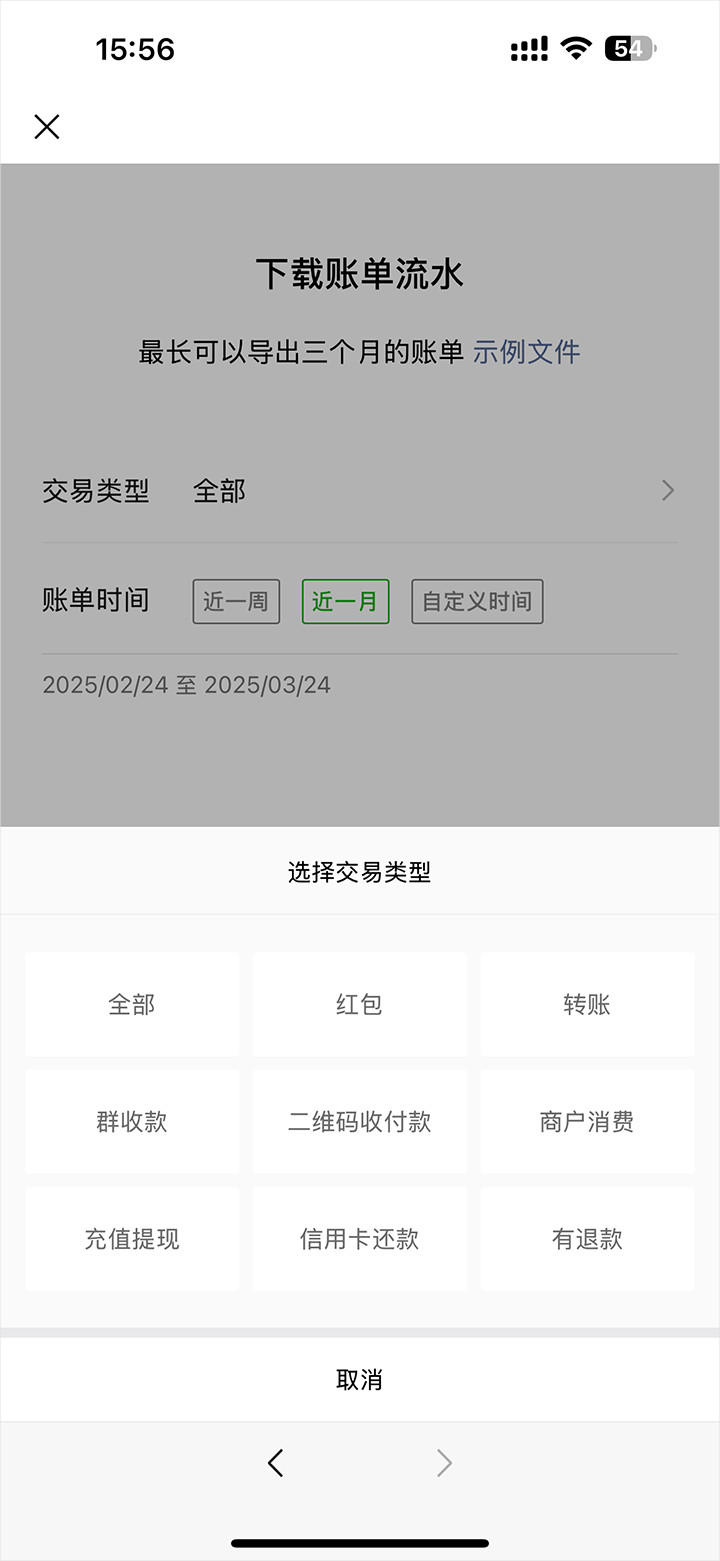Filter by 充值提现 transactions
Screen dimensions: 720x1561
pyautogui.click(x=132, y=1239)
